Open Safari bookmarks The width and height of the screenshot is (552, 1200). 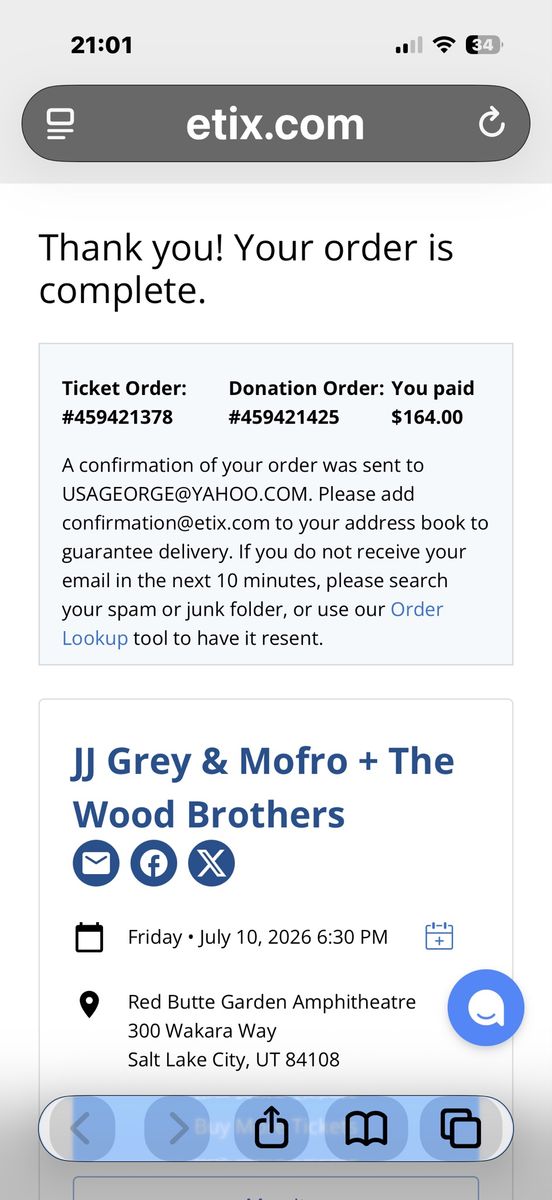click(366, 1129)
